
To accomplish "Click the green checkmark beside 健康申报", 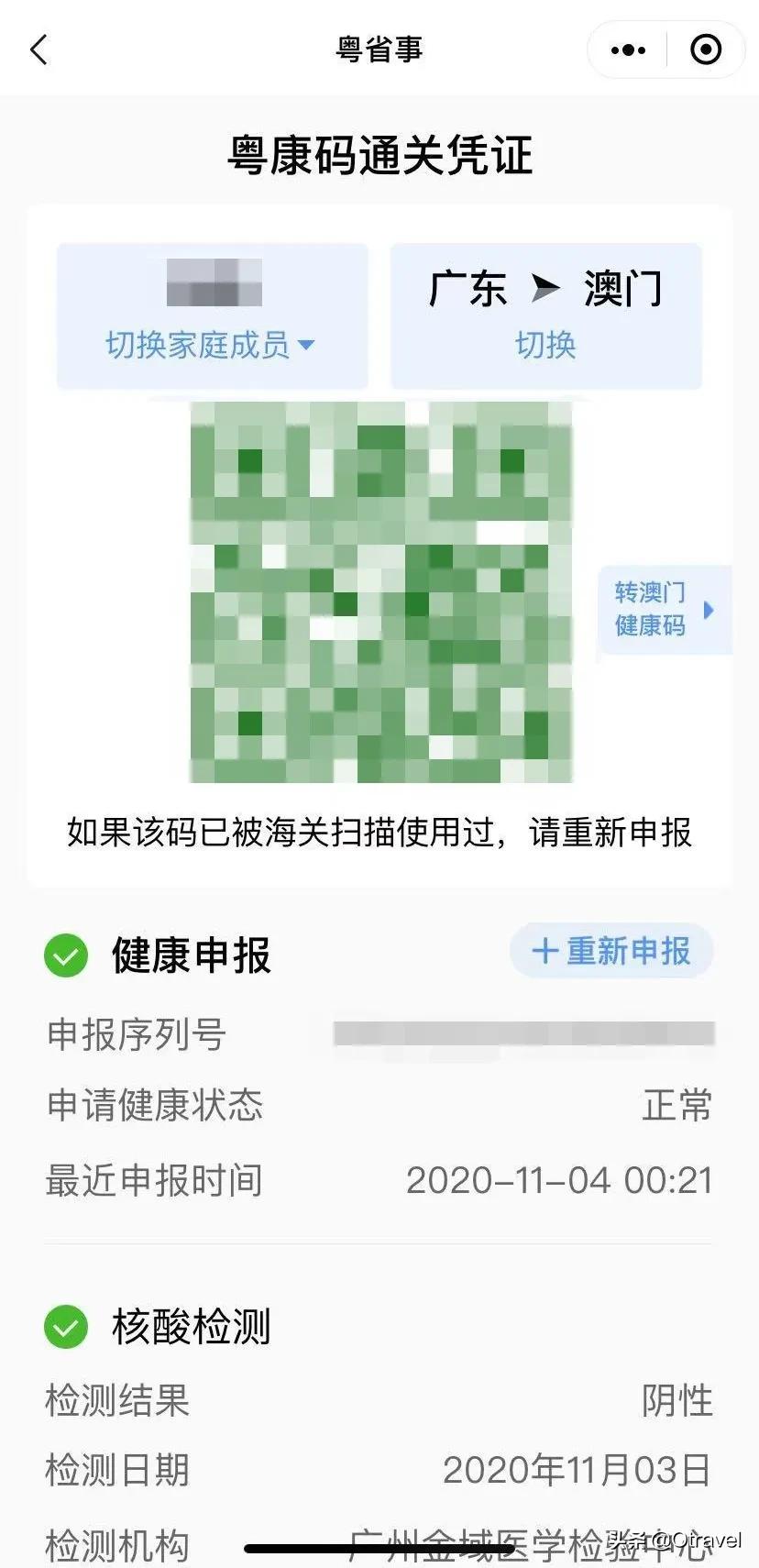I will (x=65, y=955).
